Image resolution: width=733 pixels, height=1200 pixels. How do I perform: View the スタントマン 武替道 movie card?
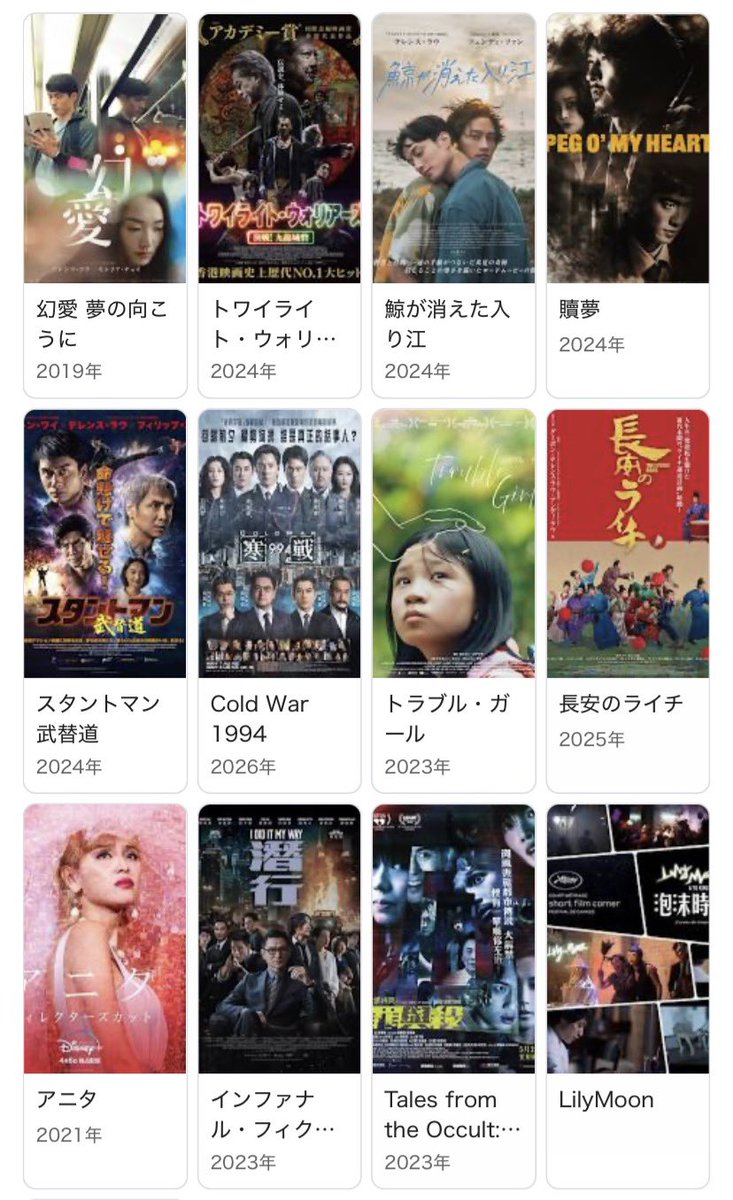click(105, 600)
